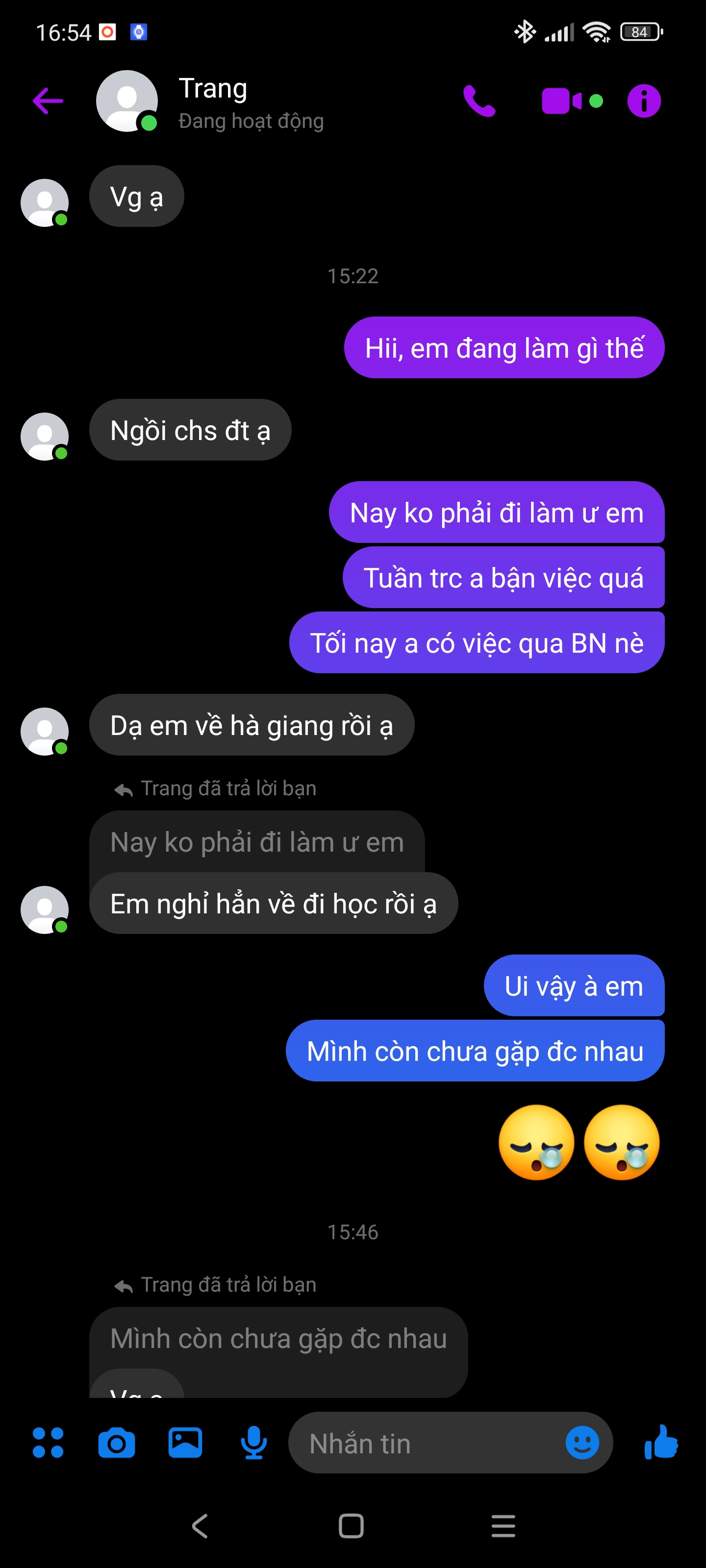Viewport: 706px width, 1568px height.
Task: Select the message Dạ em về hà giang rồi ạ
Action: (x=252, y=724)
